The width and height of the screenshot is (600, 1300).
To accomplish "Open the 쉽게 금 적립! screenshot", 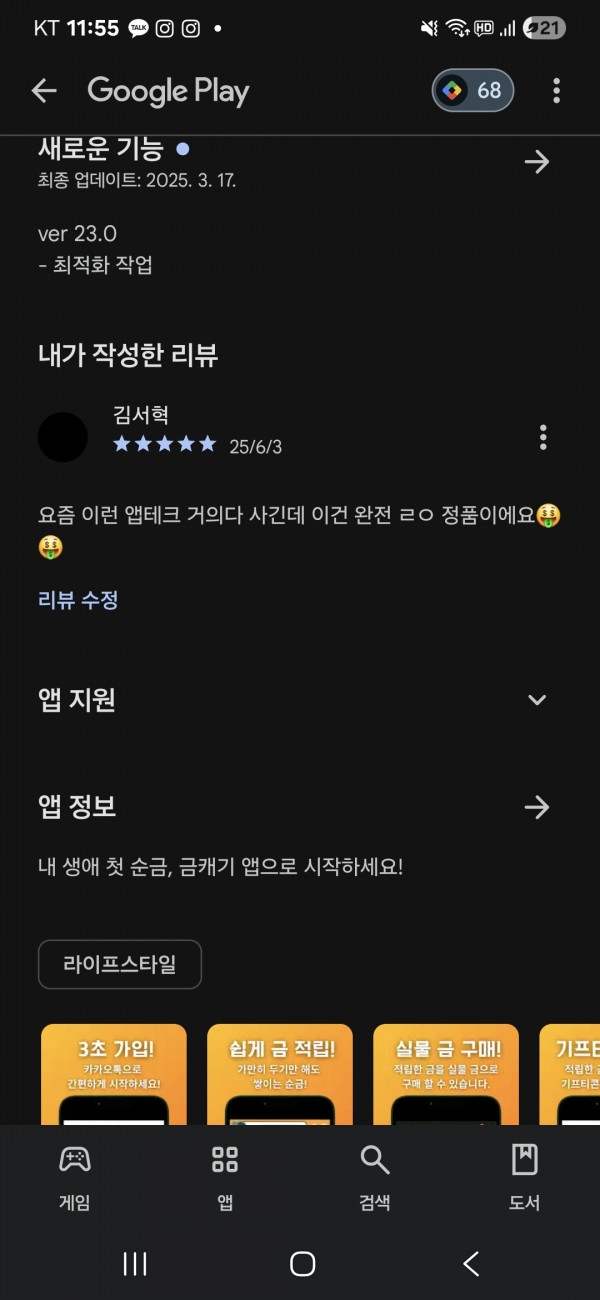I will [x=280, y=1075].
